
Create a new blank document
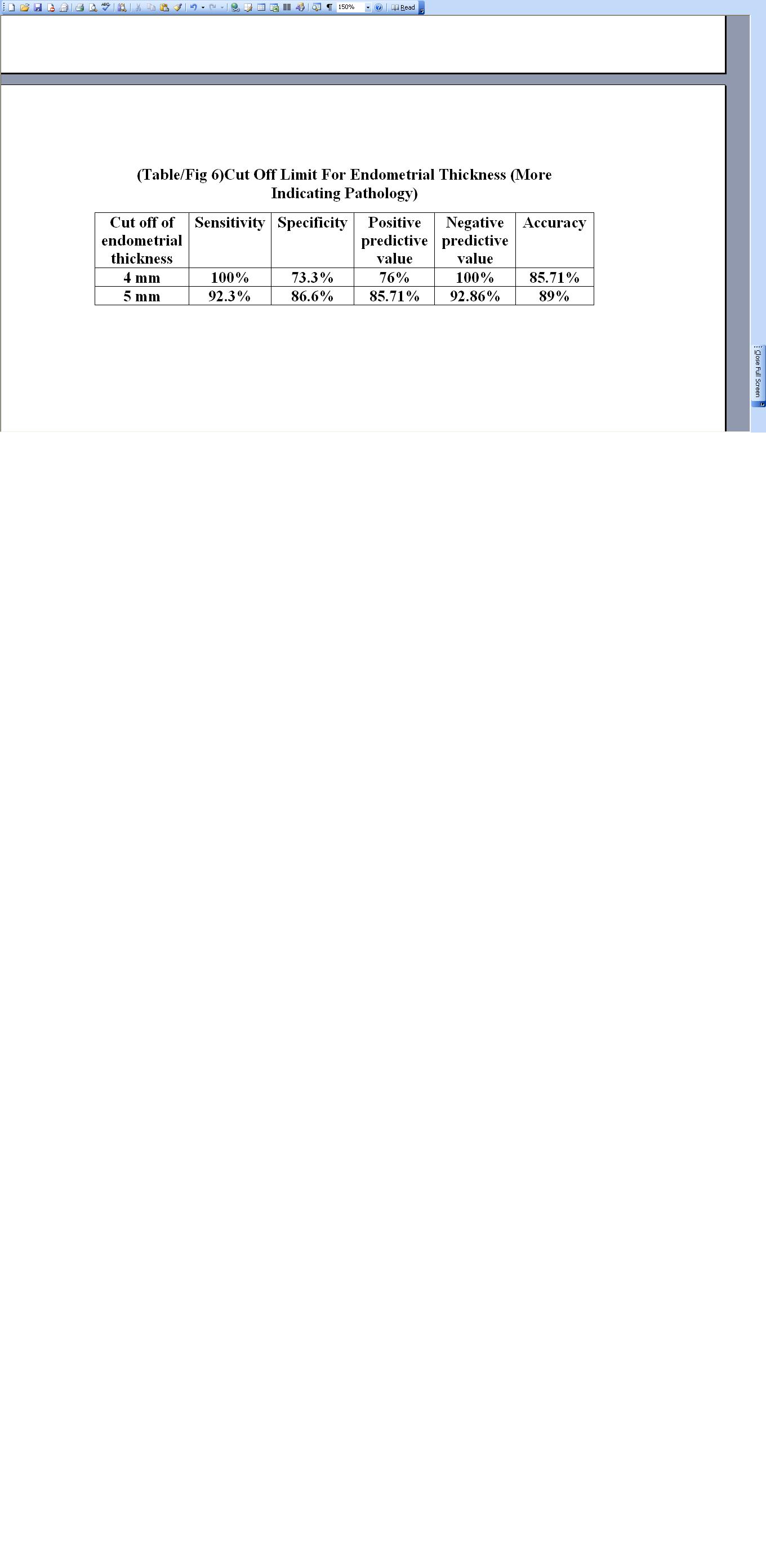point(11,7)
